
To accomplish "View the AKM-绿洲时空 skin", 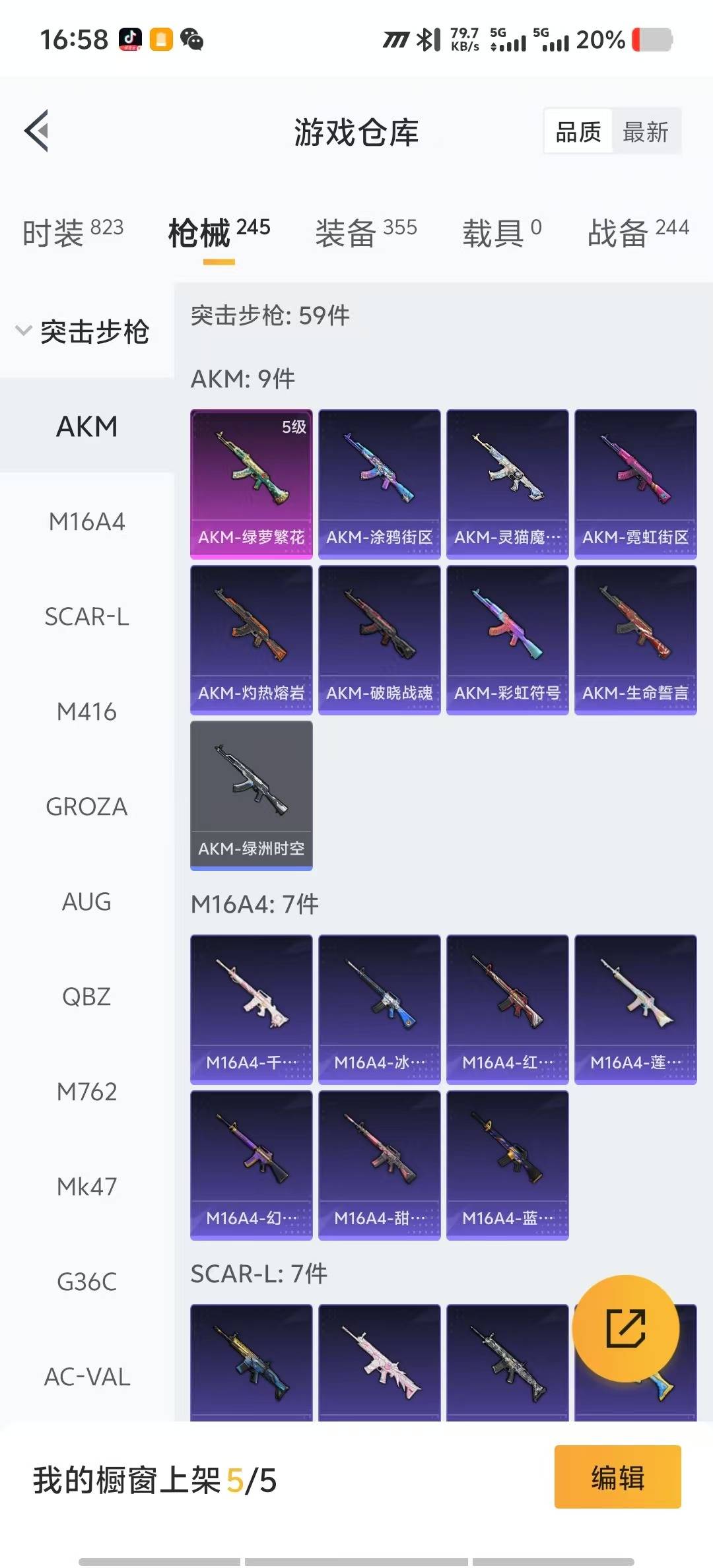I will pos(252,796).
